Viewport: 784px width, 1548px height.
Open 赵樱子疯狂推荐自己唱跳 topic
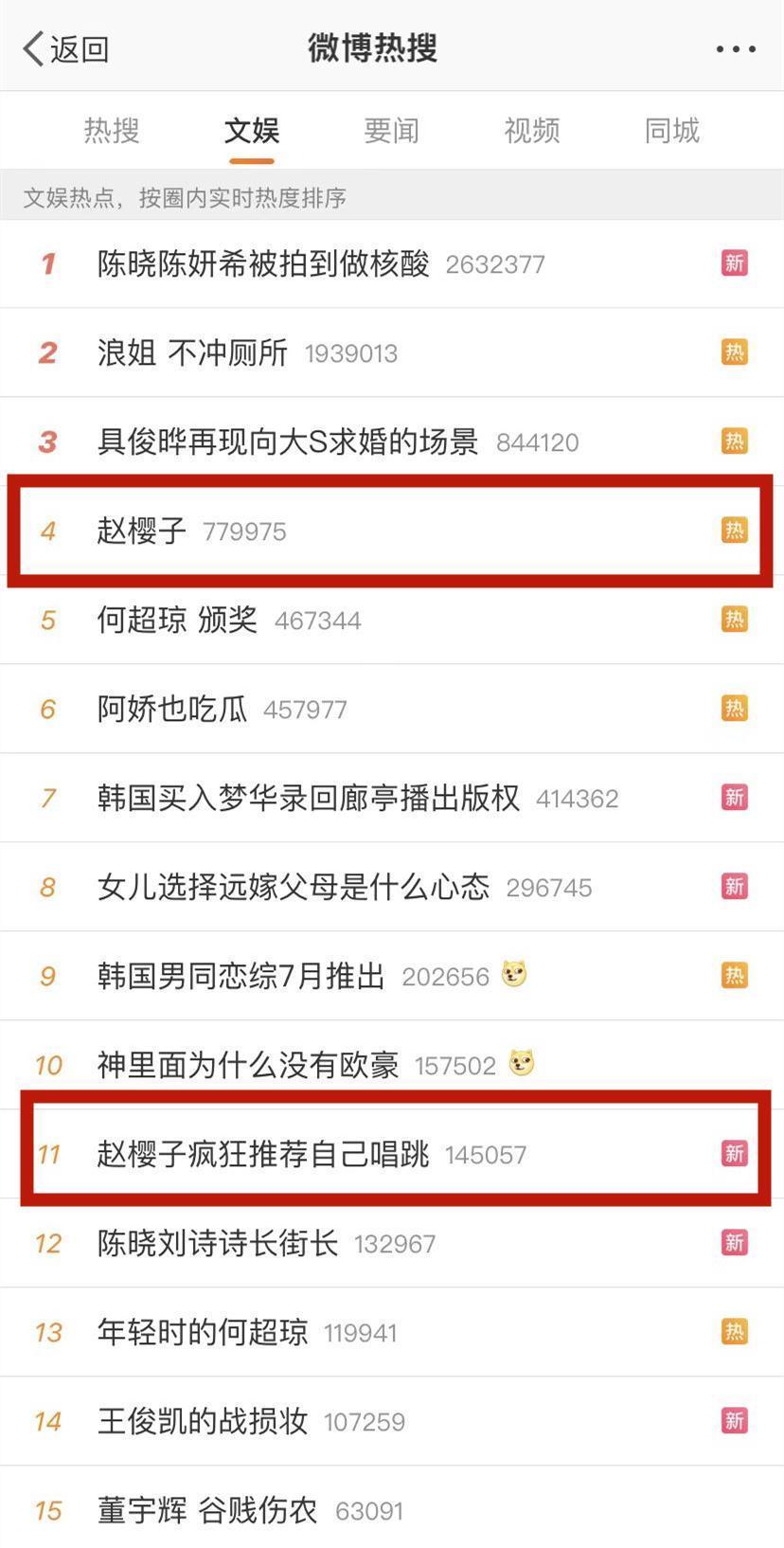coord(262,1154)
